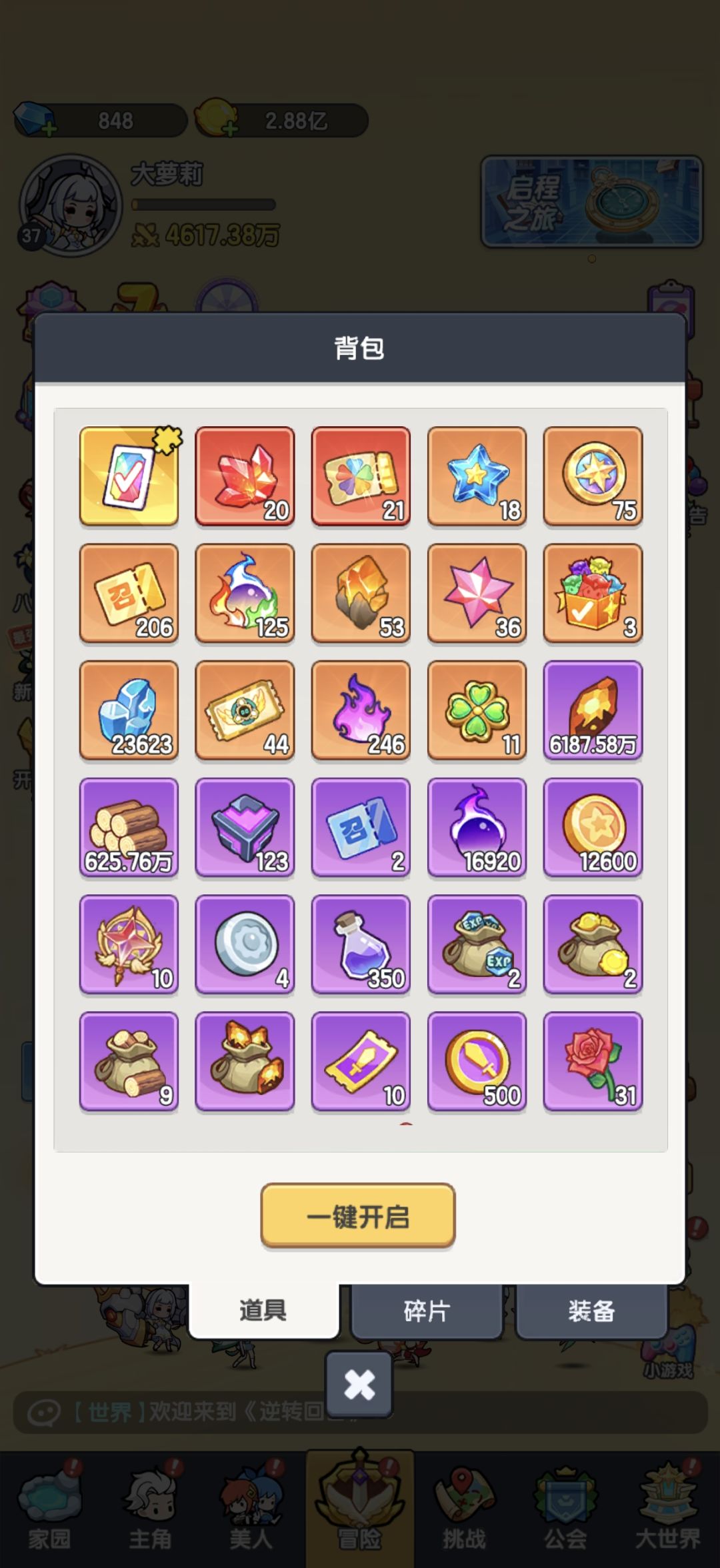Select the wood logs item 625.76万

coord(129,828)
